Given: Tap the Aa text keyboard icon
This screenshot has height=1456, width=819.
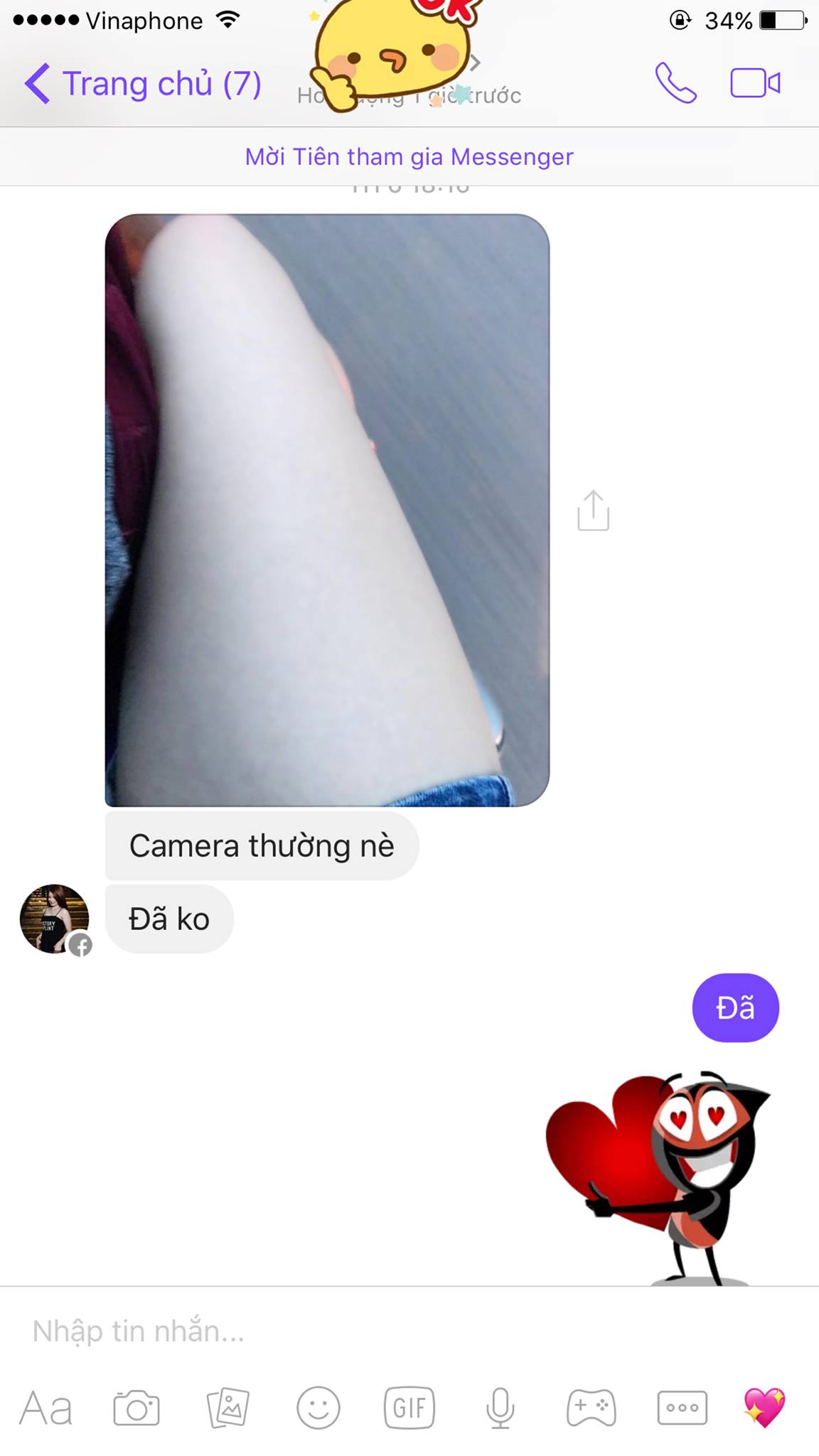Looking at the screenshot, I should 45,1408.
